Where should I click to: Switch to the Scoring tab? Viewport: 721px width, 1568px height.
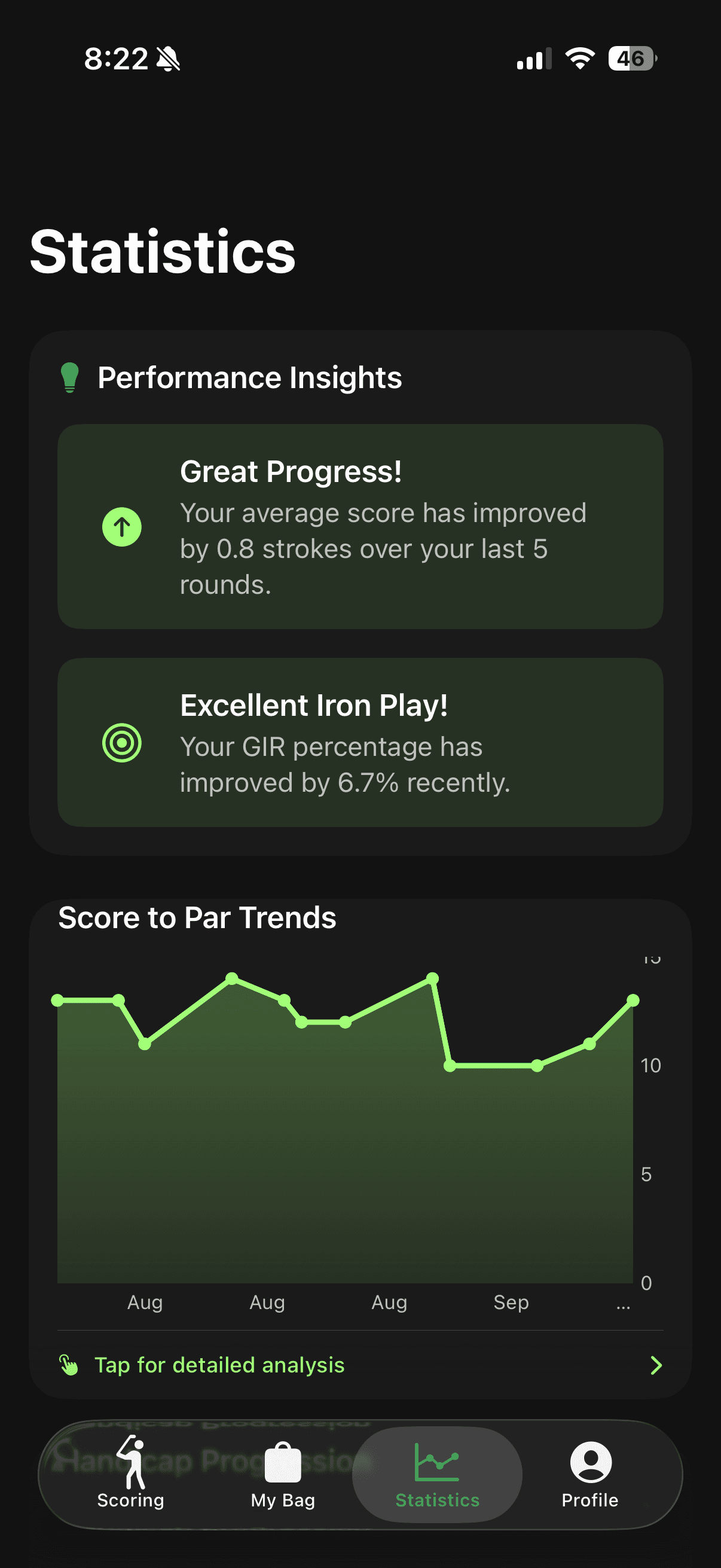(131, 1473)
